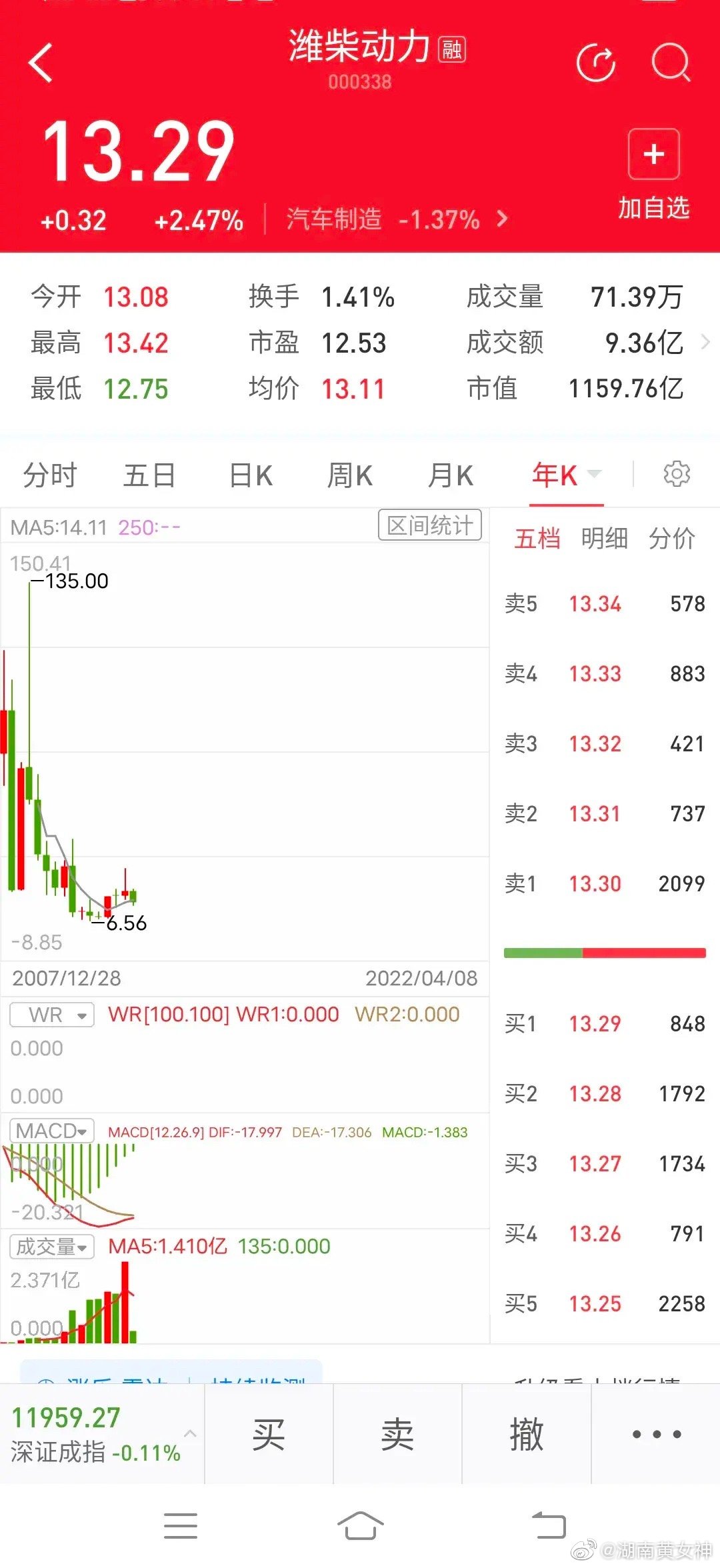This screenshot has height=1568, width=720.
Task: Switch to the 分价 tab
Action: click(x=672, y=538)
